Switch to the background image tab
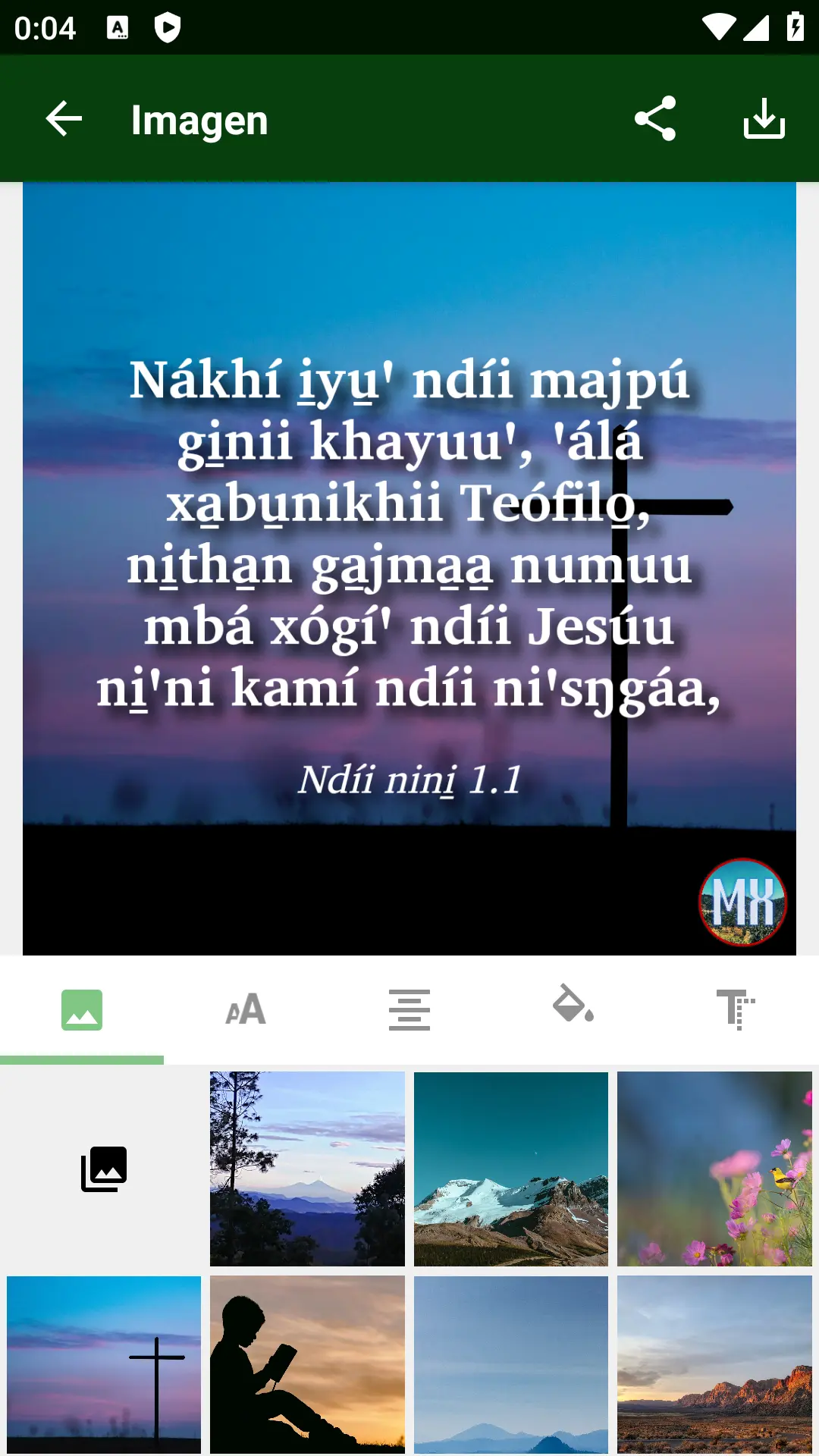 click(82, 1010)
